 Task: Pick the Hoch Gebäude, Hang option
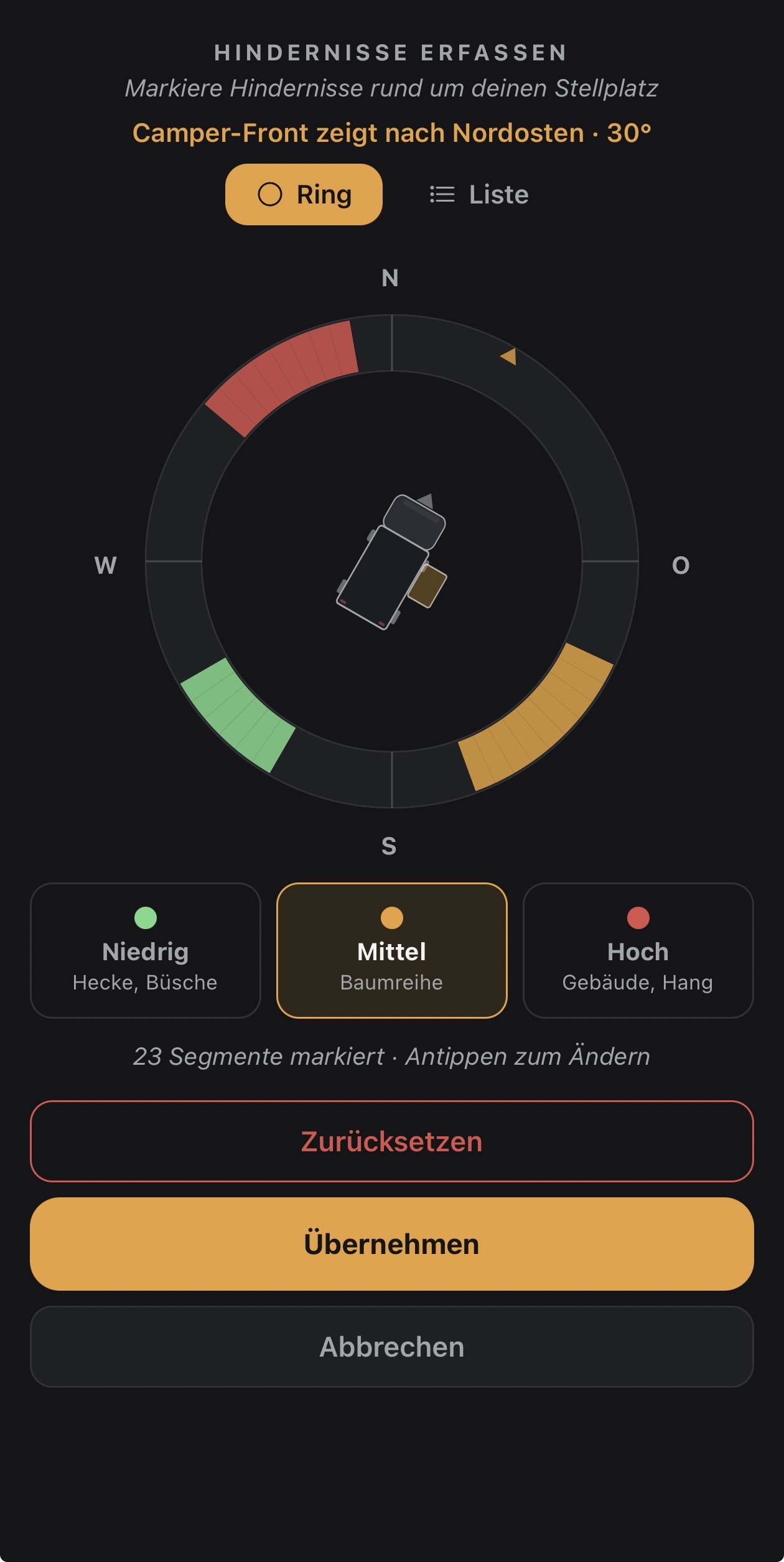(x=638, y=950)
